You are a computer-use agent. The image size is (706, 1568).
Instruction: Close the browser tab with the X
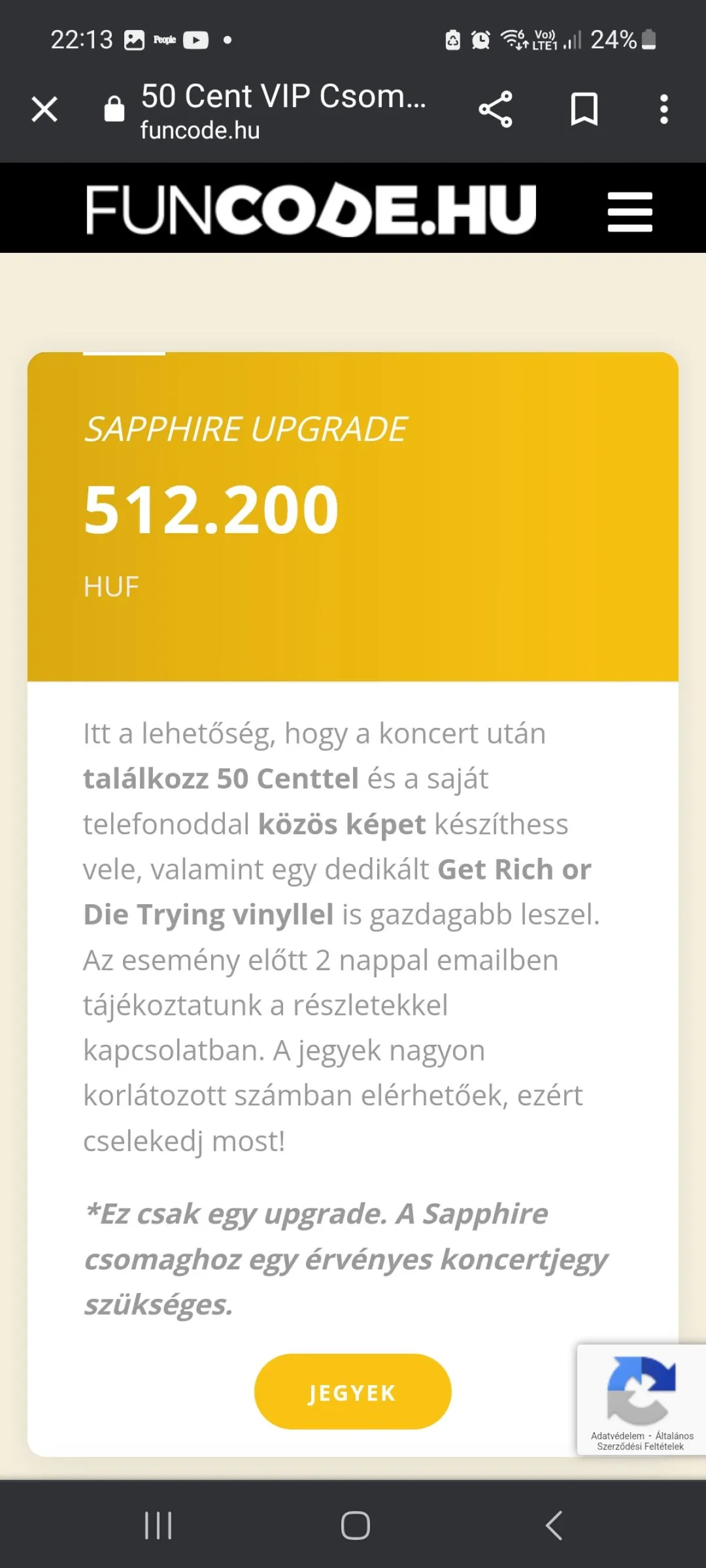(x=44, y=109)
